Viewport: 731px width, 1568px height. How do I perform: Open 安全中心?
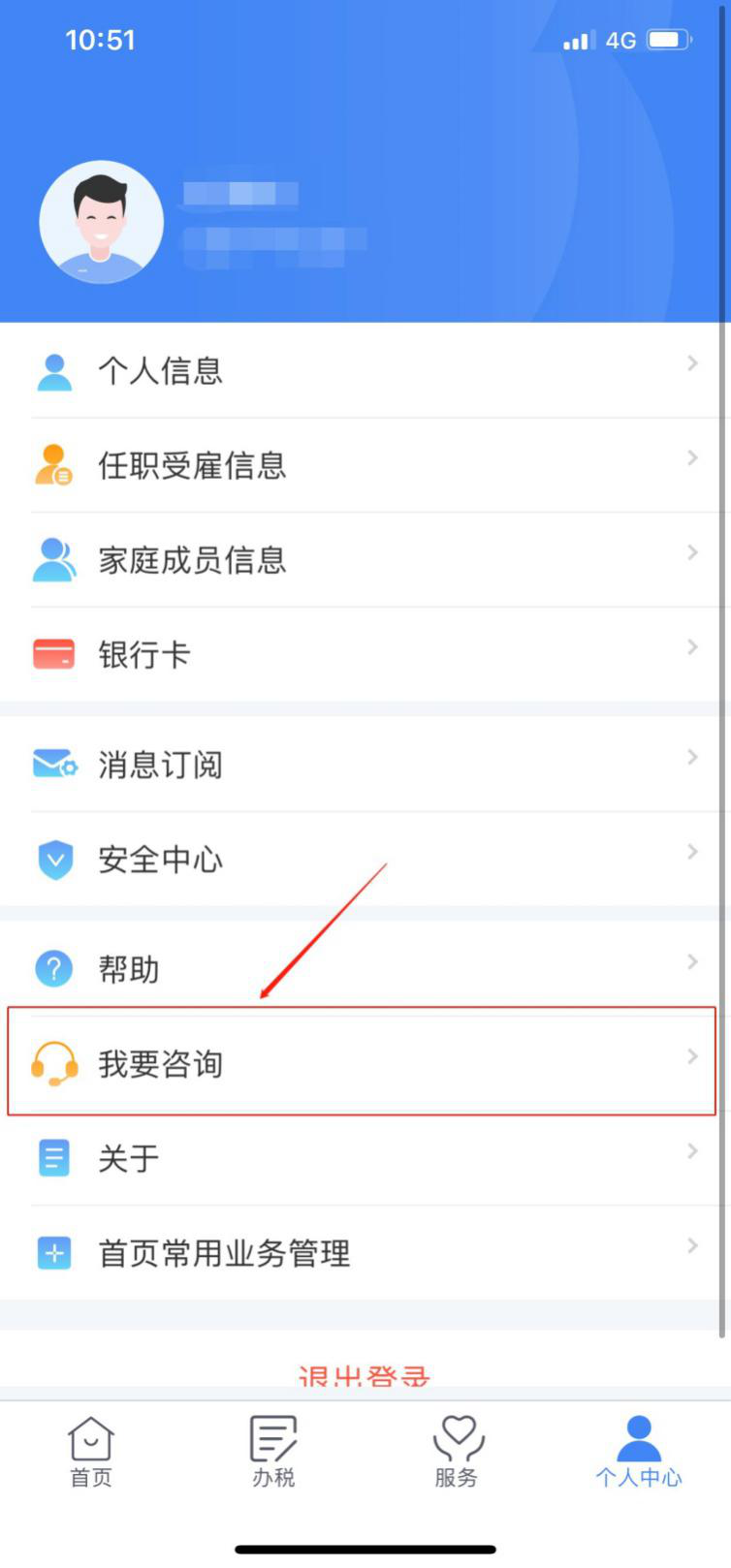pos(365,860)
